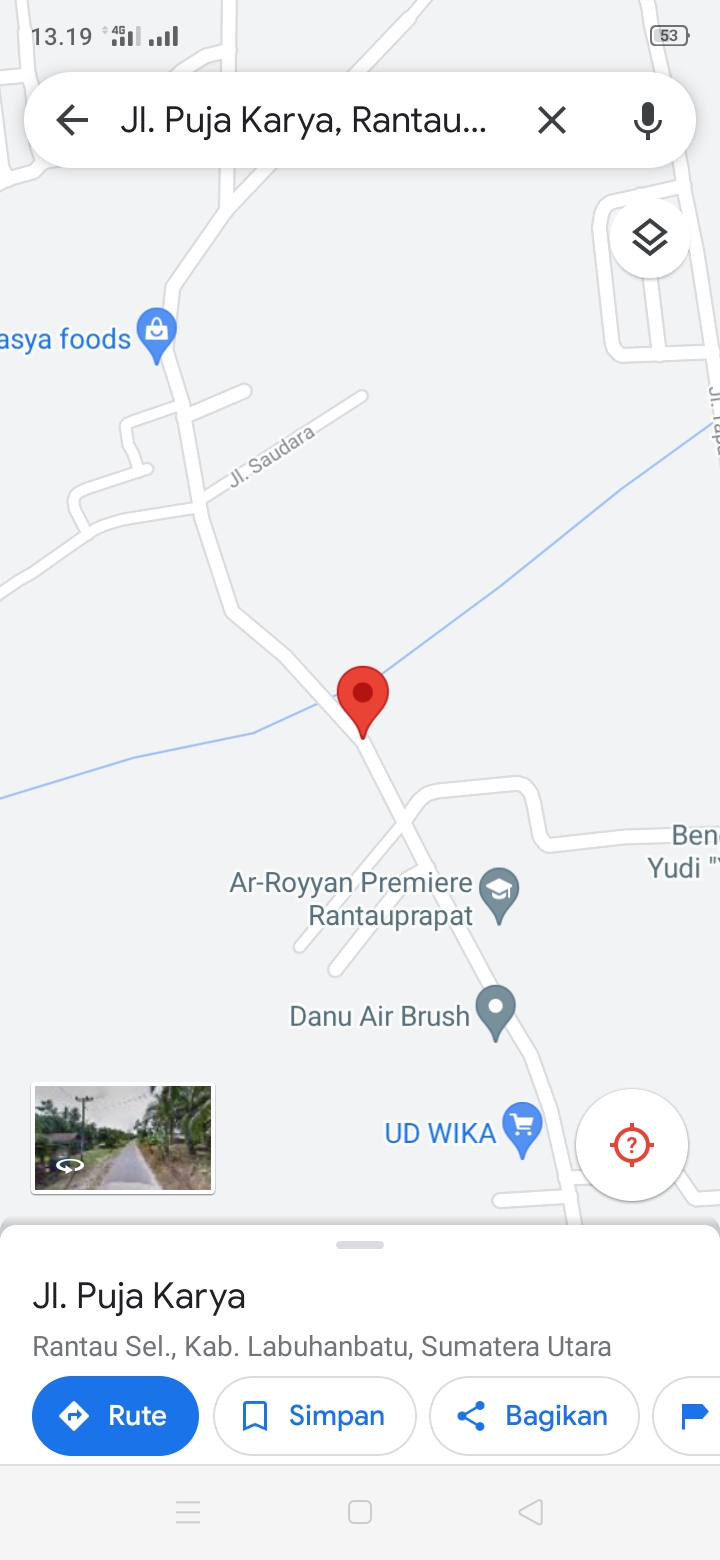
Task: Open the Street View thumbnail
Action: click(x=123, y=1138)
